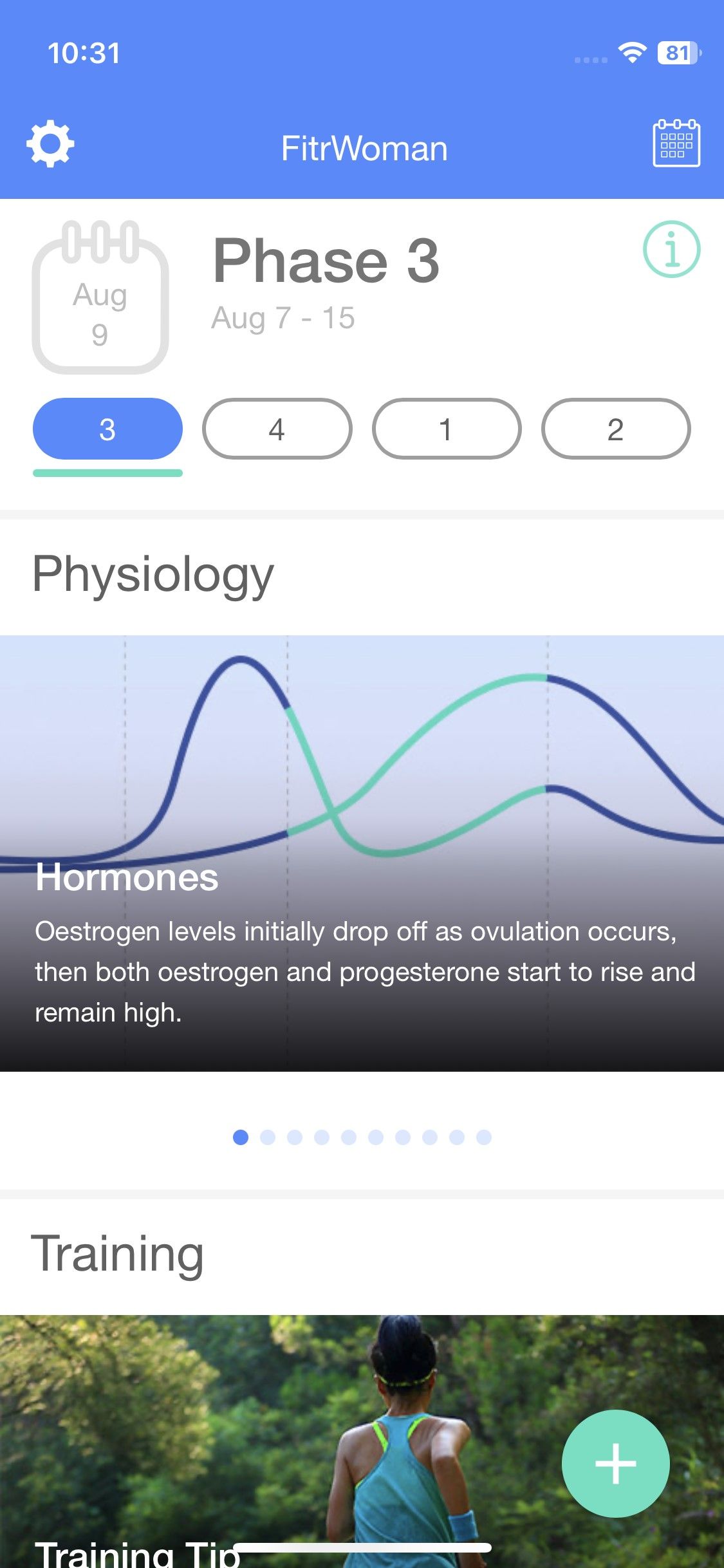
Task: Switch to Phase 4
Action: (x=277, y=429)
